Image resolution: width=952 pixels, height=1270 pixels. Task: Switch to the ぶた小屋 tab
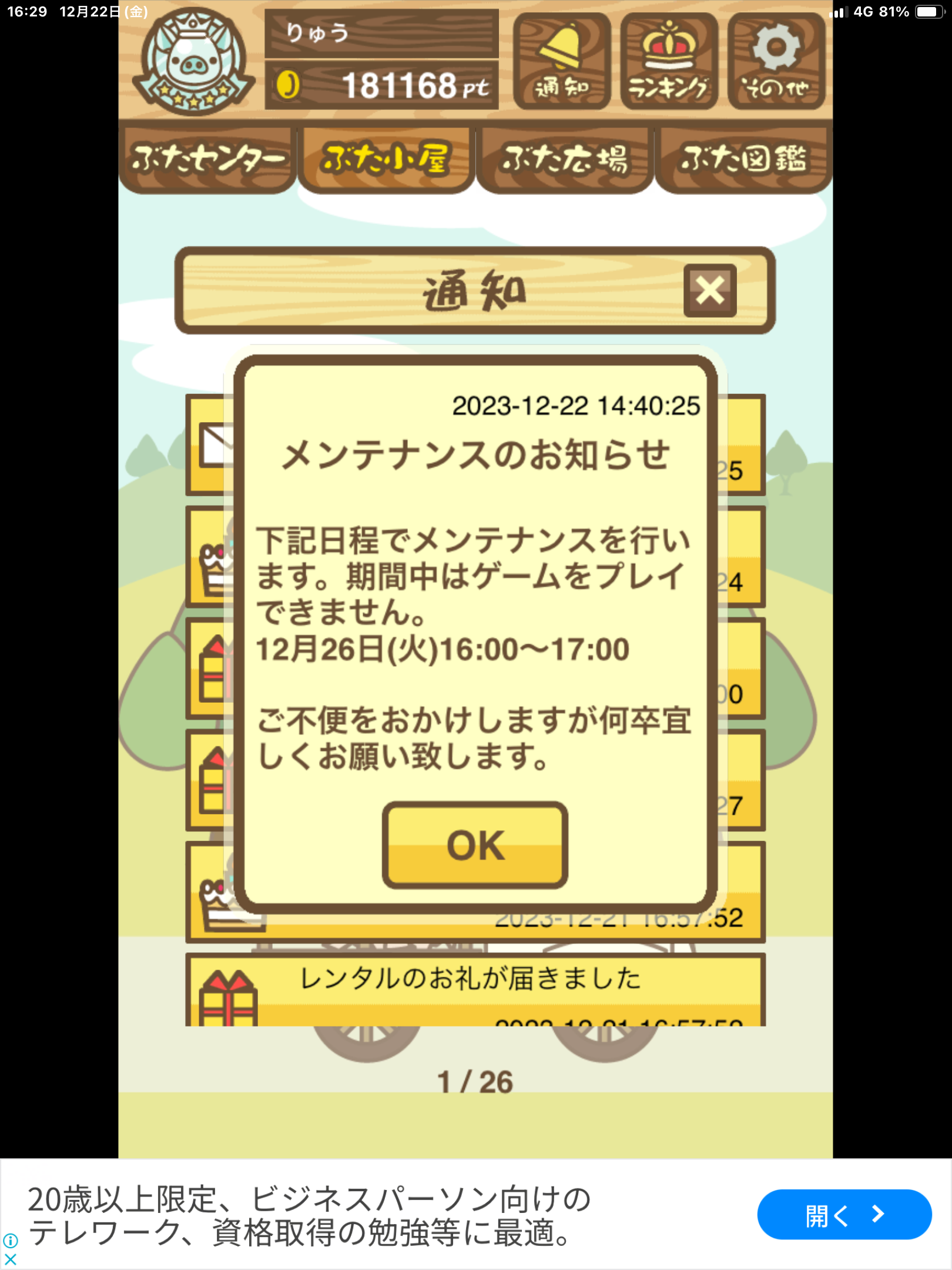(x=386, y=159)
